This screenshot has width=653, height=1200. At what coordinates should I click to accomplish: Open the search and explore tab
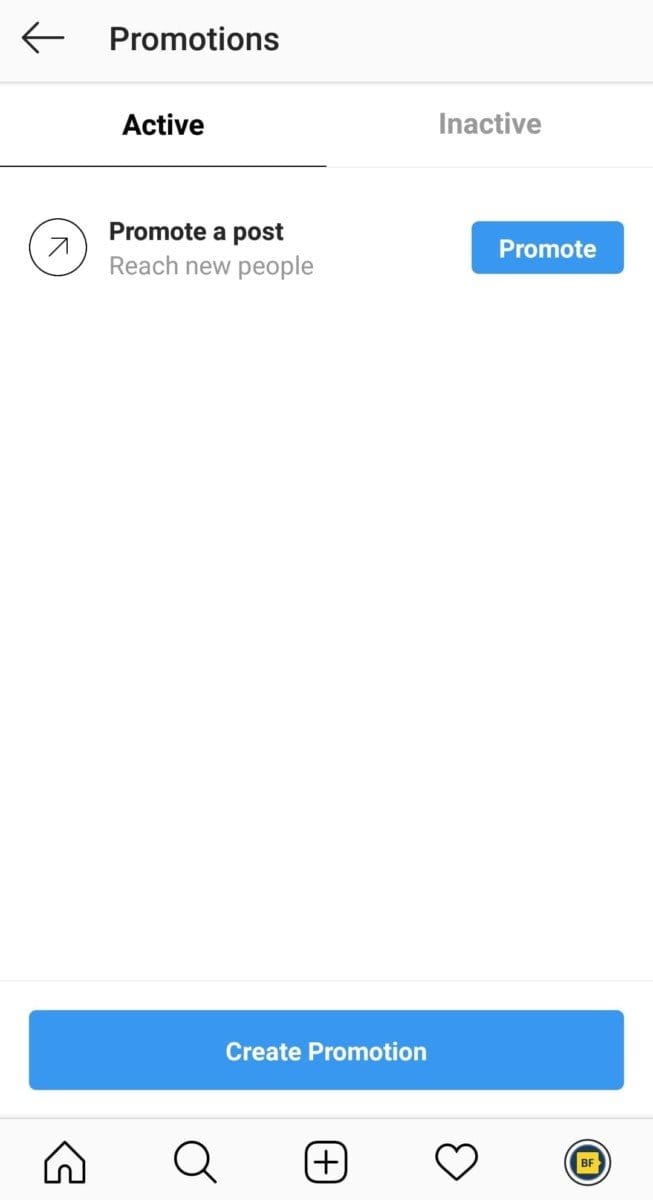click(195, 1162)
